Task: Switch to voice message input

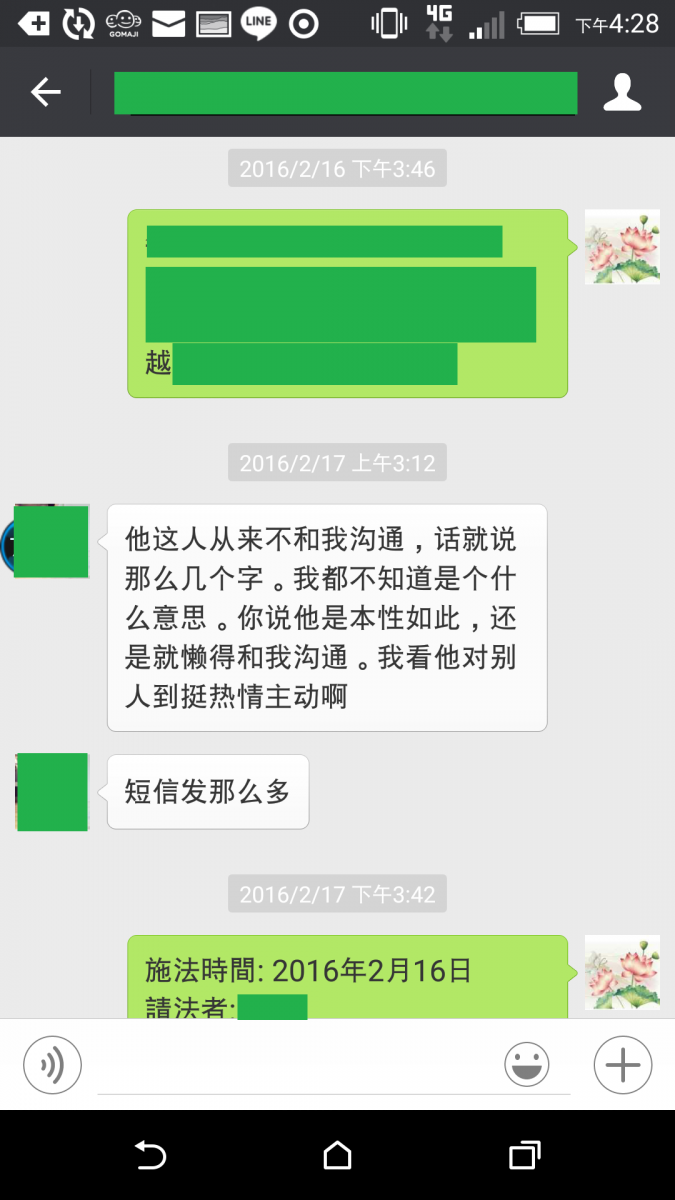Action: click(52, 1064)
